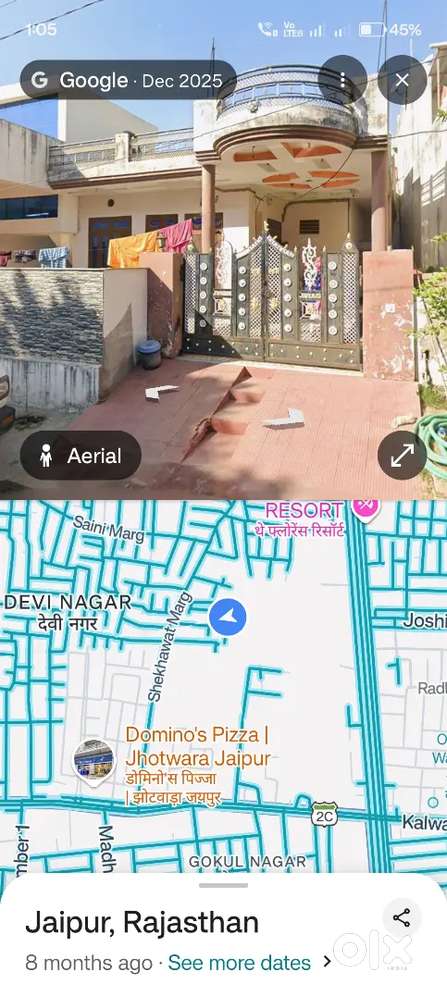The image size is (447, 1000).
Task: Switch to the Aerial view
Action: pyautogui.click(x=80, y=455)
